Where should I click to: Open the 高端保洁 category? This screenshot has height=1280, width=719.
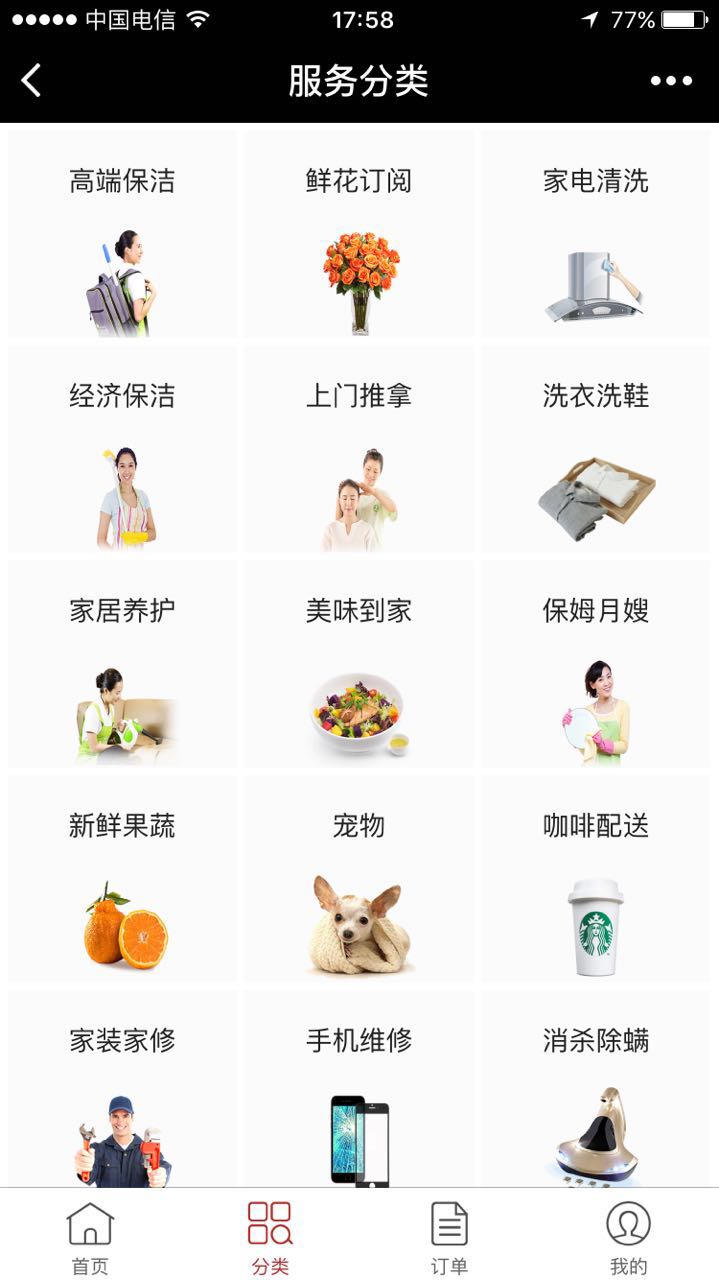[x=122, y=236]
